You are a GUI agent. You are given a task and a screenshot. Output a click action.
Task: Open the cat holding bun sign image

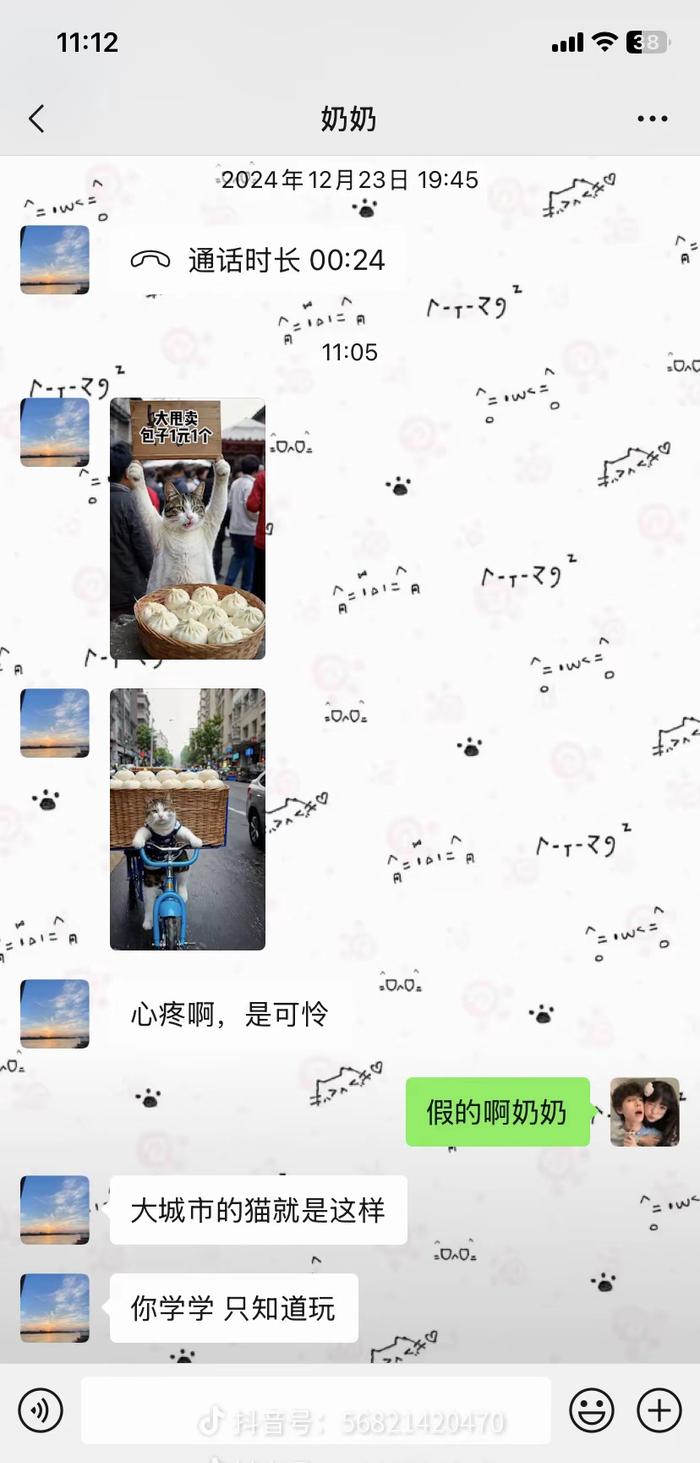tap(188, 529)
